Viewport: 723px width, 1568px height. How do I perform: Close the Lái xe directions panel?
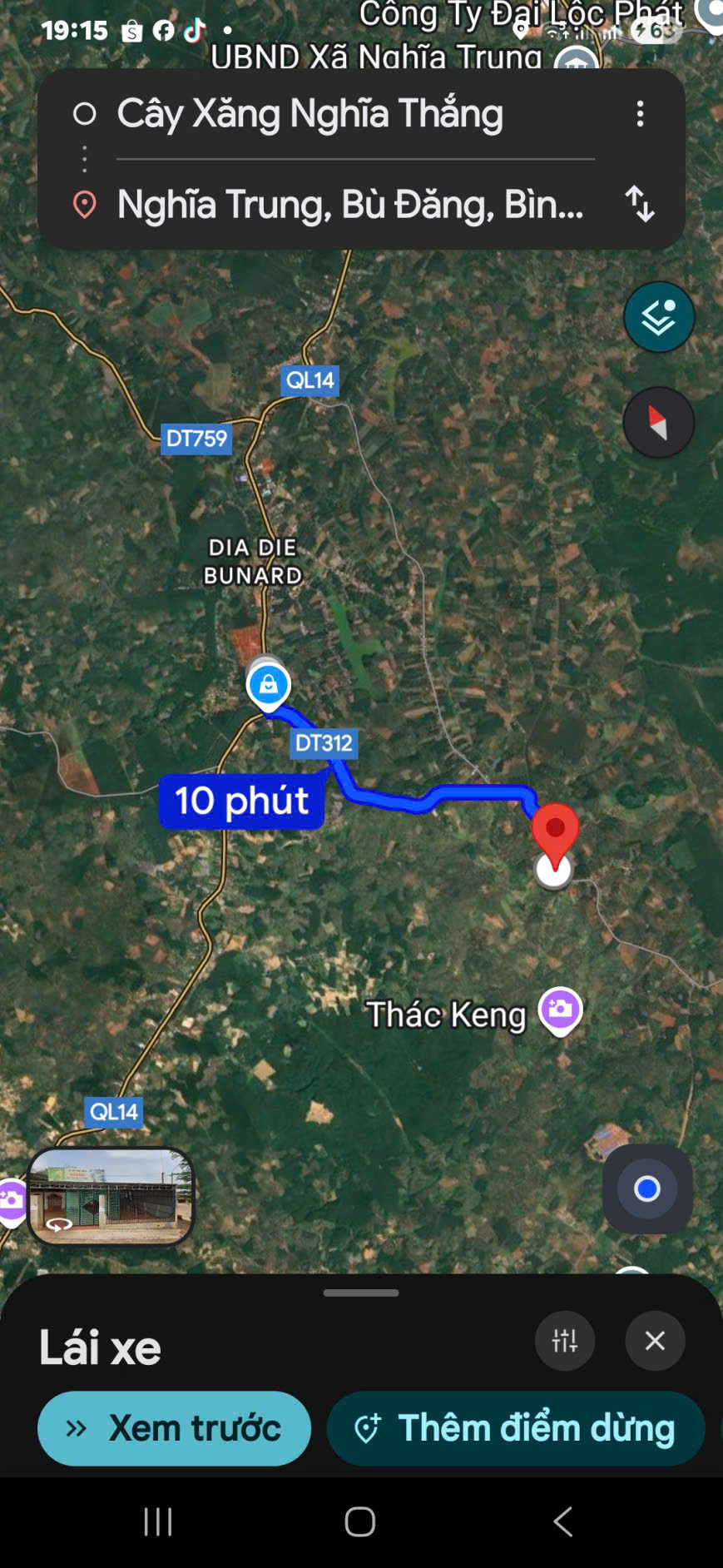pyautogui.click(x=655, y=1341)
